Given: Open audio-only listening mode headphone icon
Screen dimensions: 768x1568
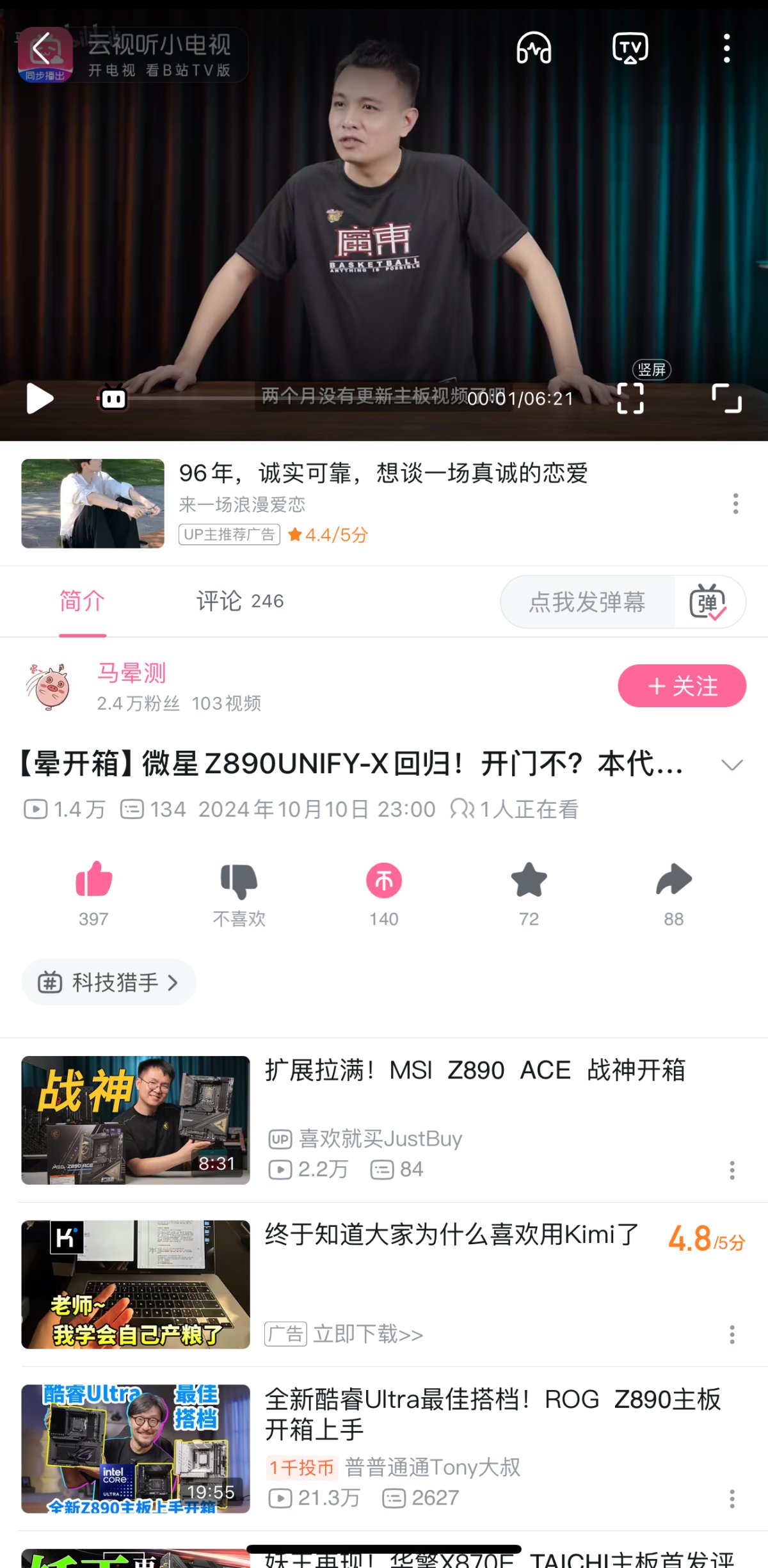Looking at the screenshot, I should click(534, 49).
